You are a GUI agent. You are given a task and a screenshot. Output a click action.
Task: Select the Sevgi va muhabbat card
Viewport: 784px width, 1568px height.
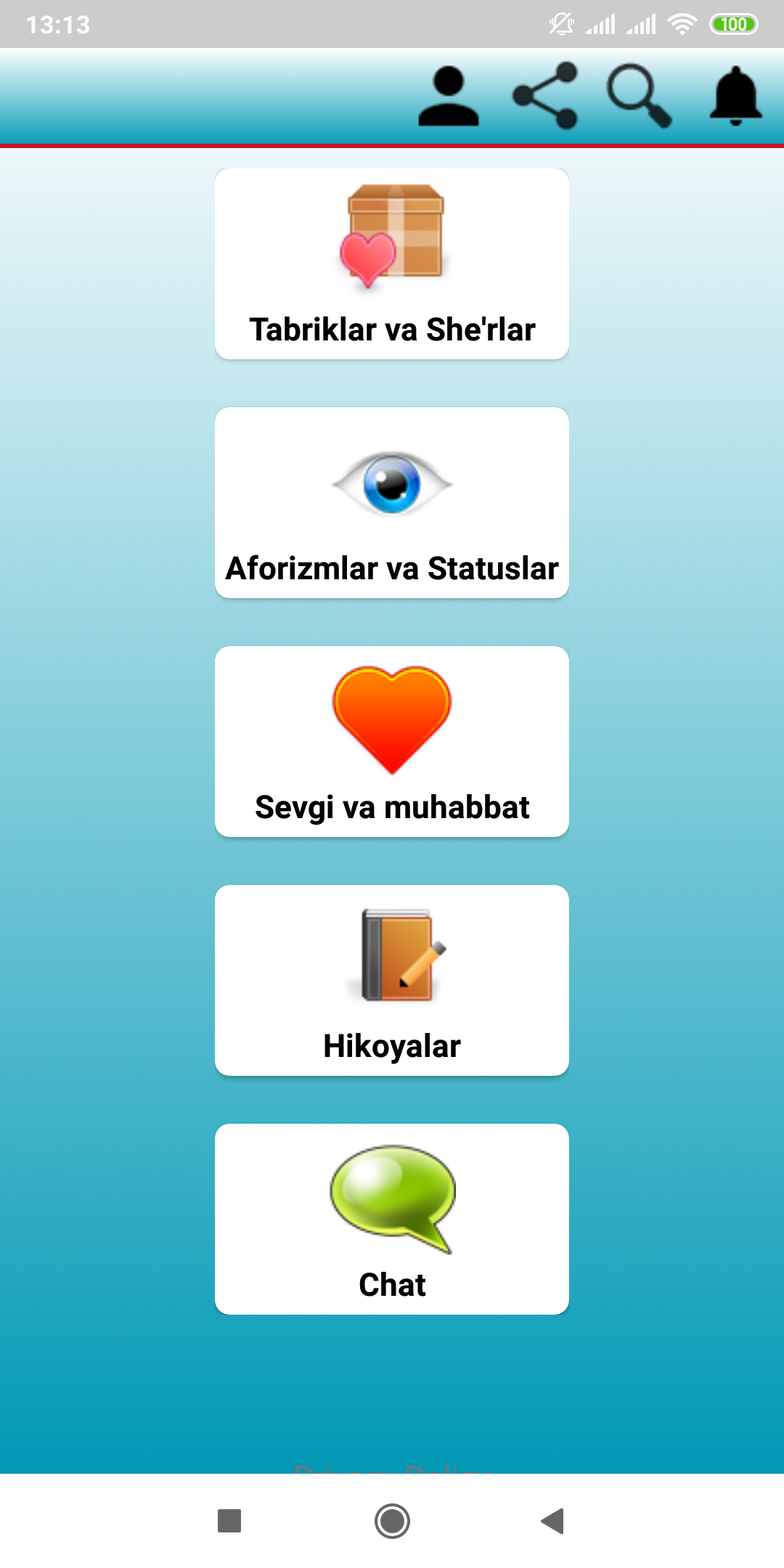click(392, 741)
